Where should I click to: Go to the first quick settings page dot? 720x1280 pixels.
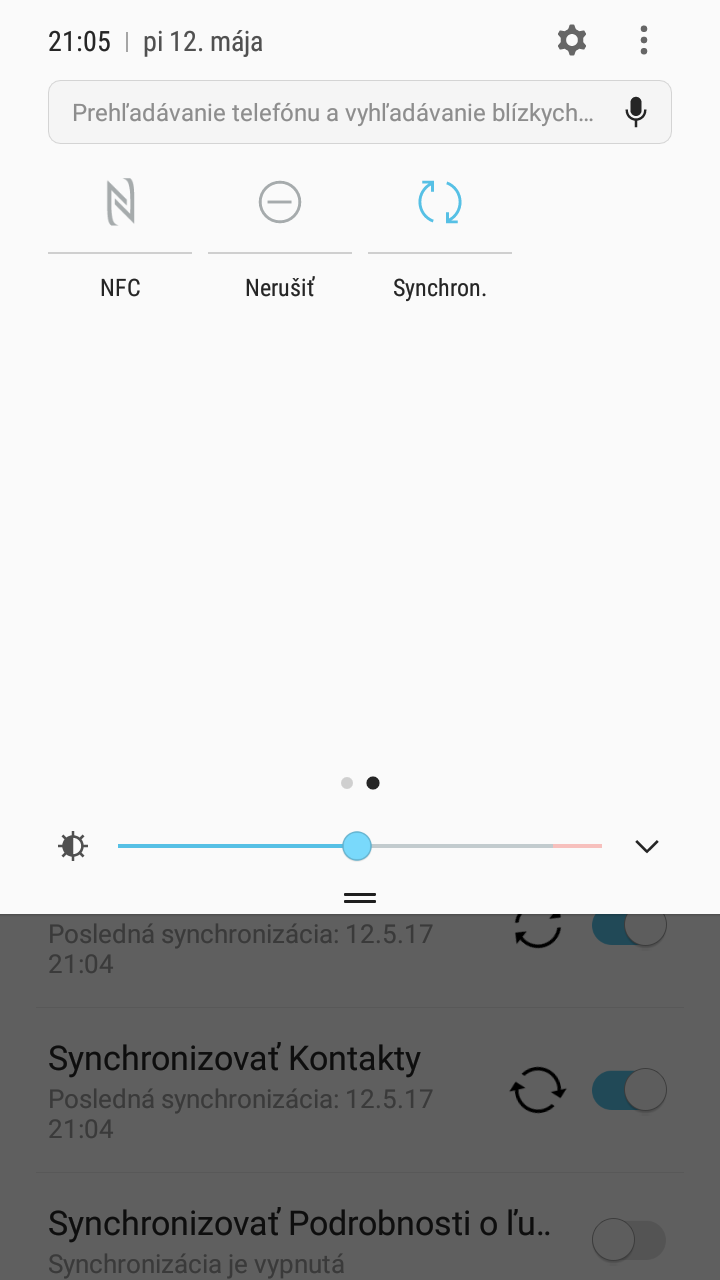pos(347,783)
